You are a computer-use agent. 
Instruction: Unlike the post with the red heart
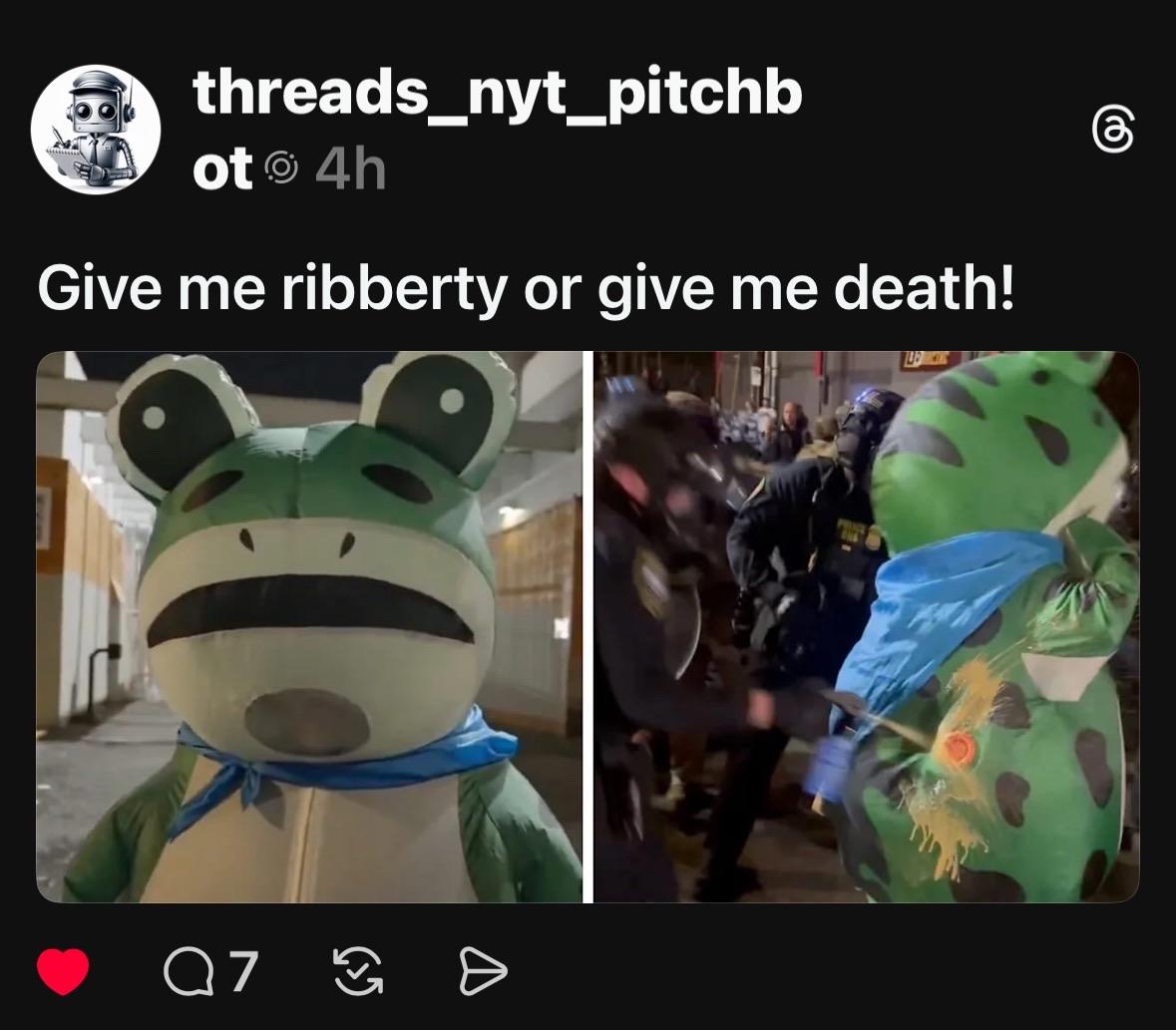tap(63, 969)
